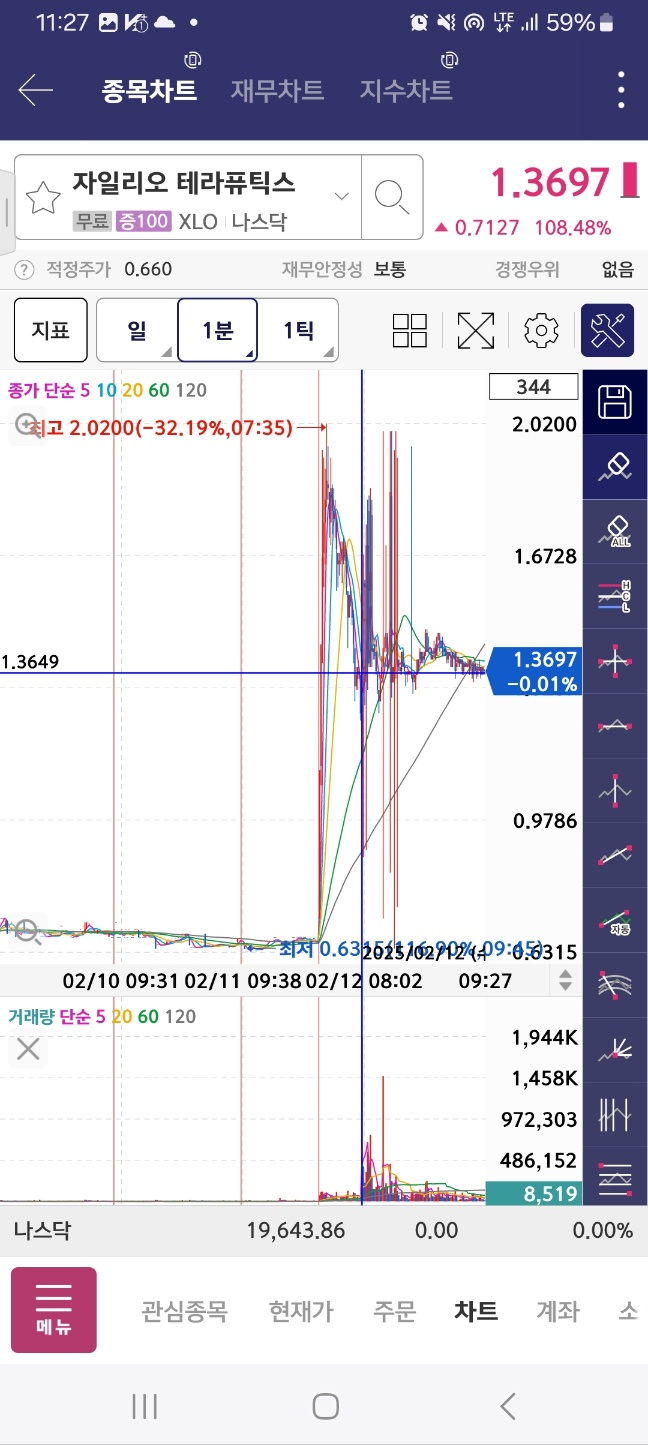This screenshot has width=648, height=1445.
Task: Expand the stock selector dropdown chevron
Action: [x=341, y=196]
